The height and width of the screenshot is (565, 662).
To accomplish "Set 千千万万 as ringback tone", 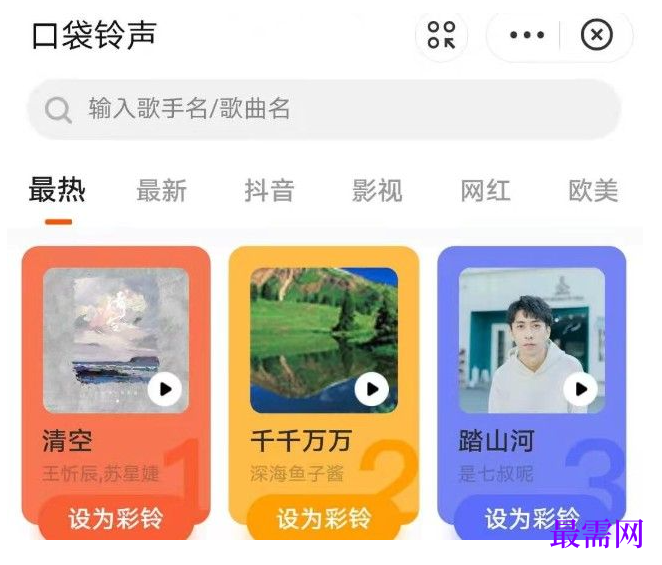I will (x=323, y=519).
